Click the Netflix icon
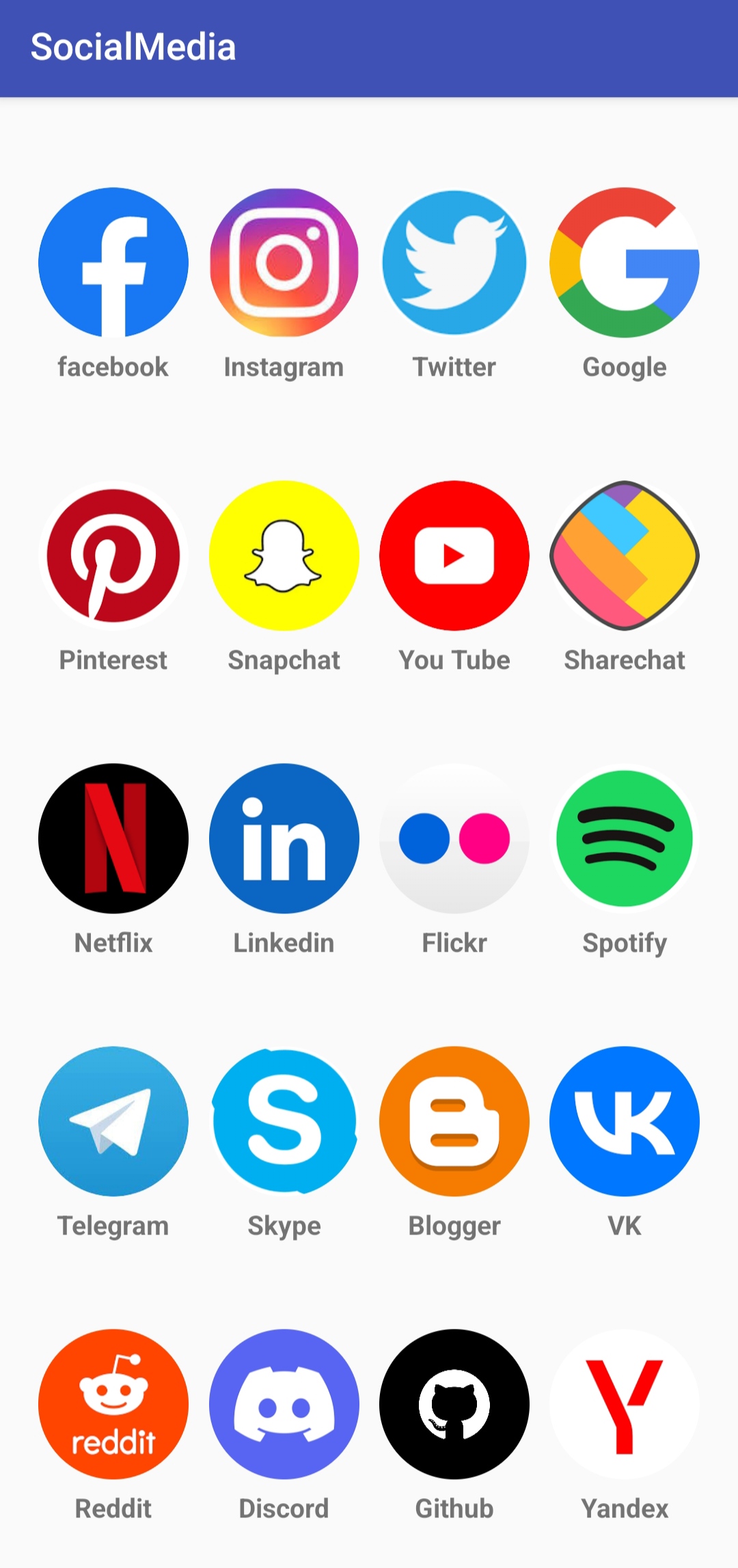The width and height of the screenshot is (738, 1568). tap(113, 839)
